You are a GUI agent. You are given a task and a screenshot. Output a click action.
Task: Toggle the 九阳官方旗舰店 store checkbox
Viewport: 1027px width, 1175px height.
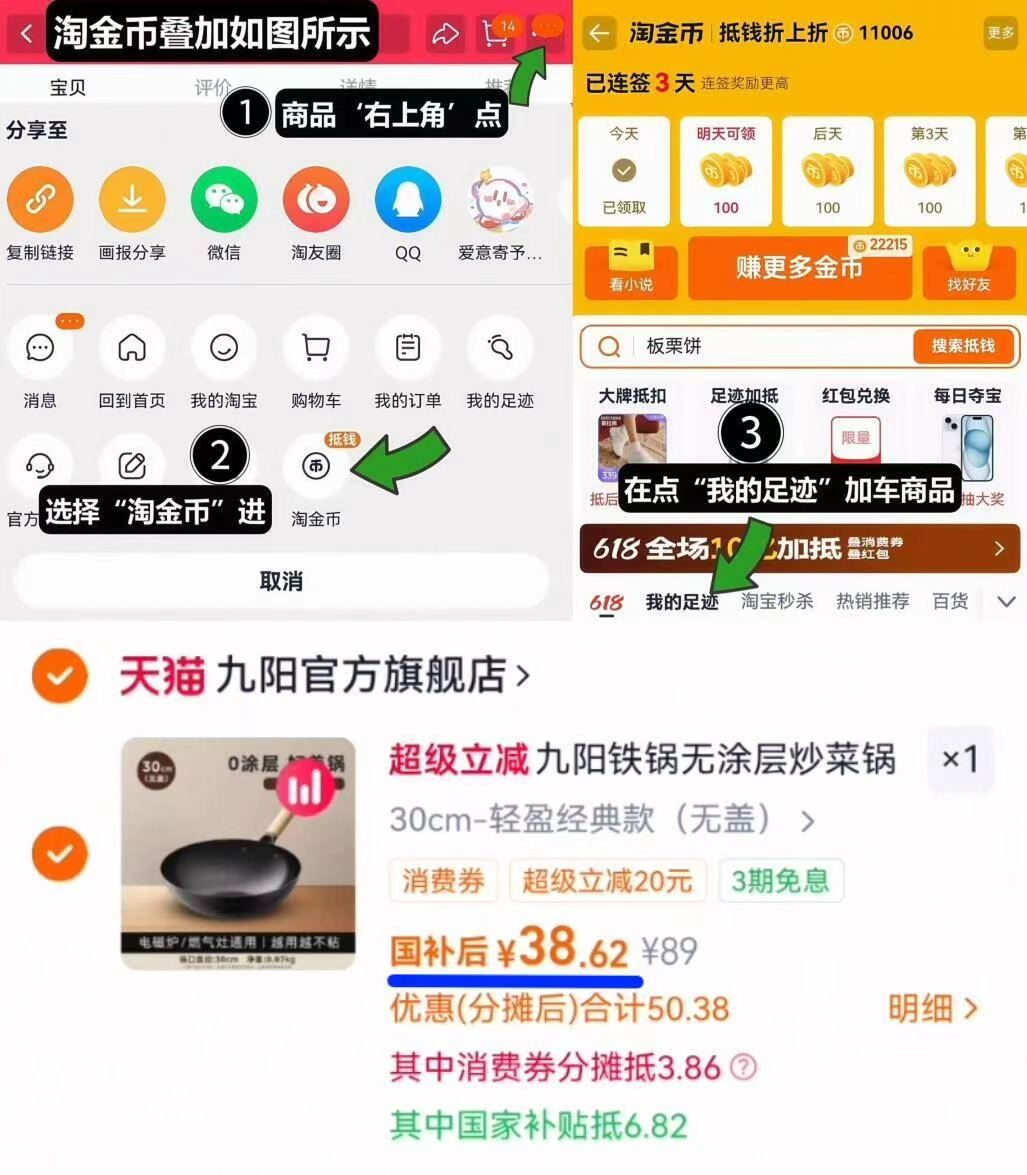(x=60, y=676)
